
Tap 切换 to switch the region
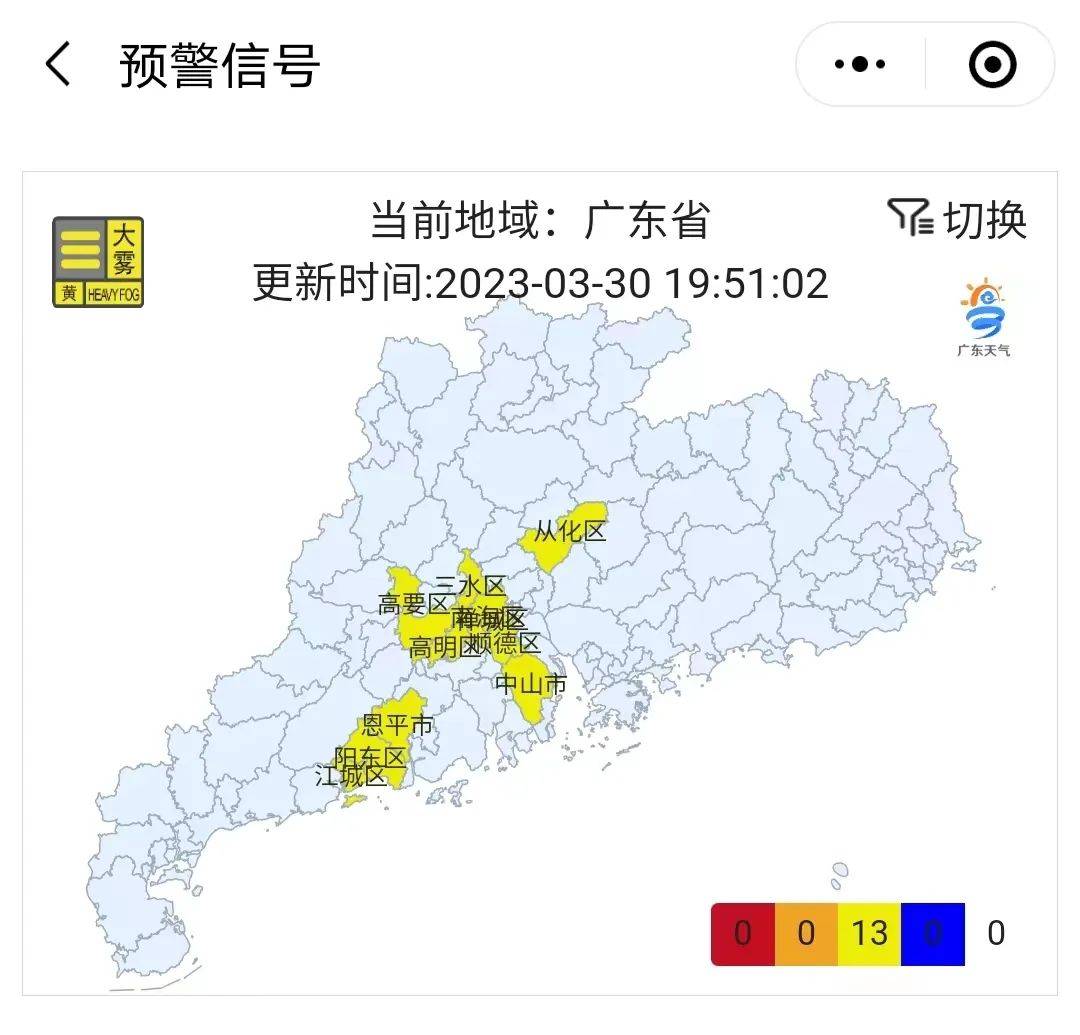957,220
